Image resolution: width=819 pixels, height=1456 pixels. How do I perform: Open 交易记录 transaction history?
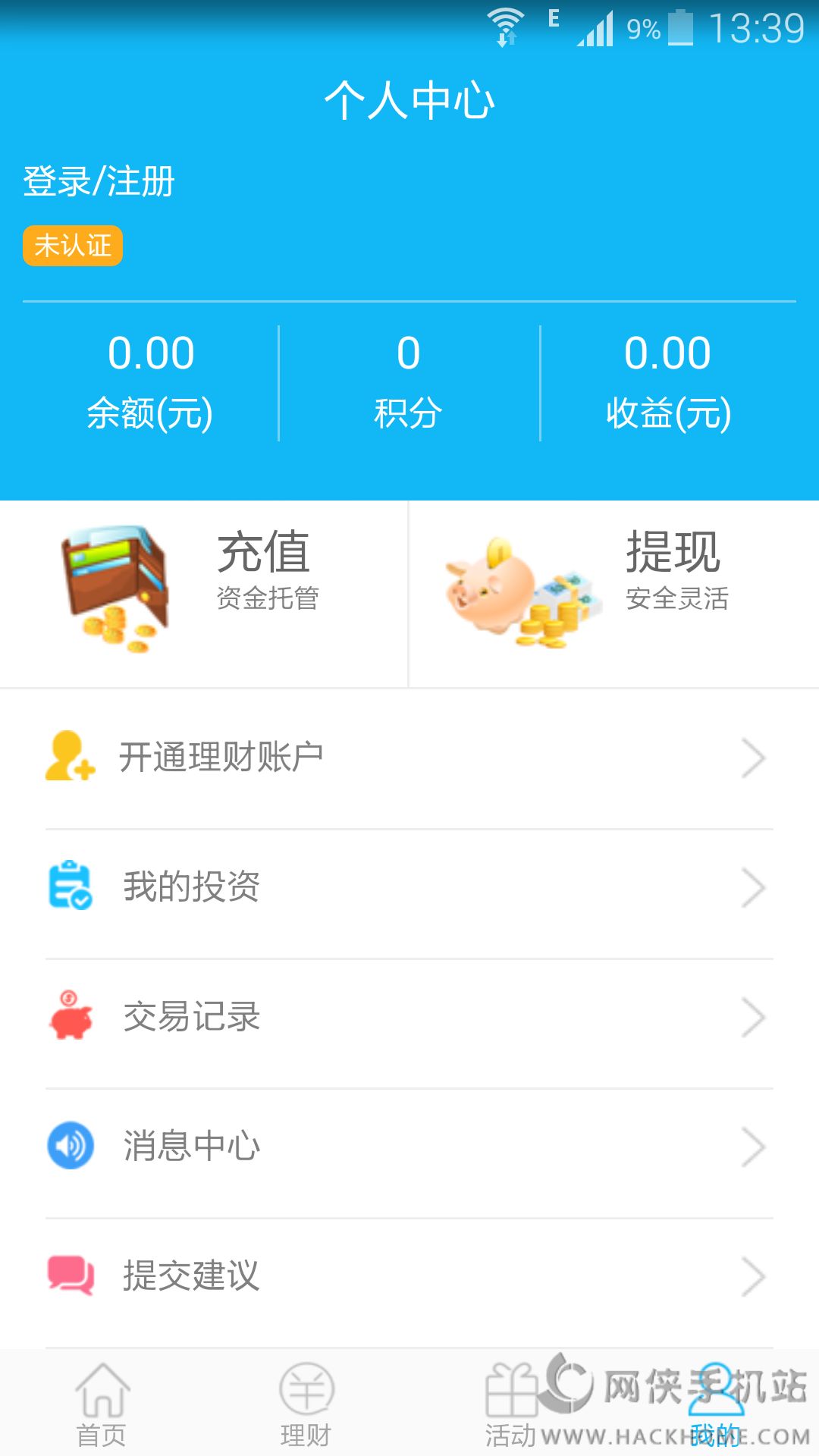[x=409, y=1017]
